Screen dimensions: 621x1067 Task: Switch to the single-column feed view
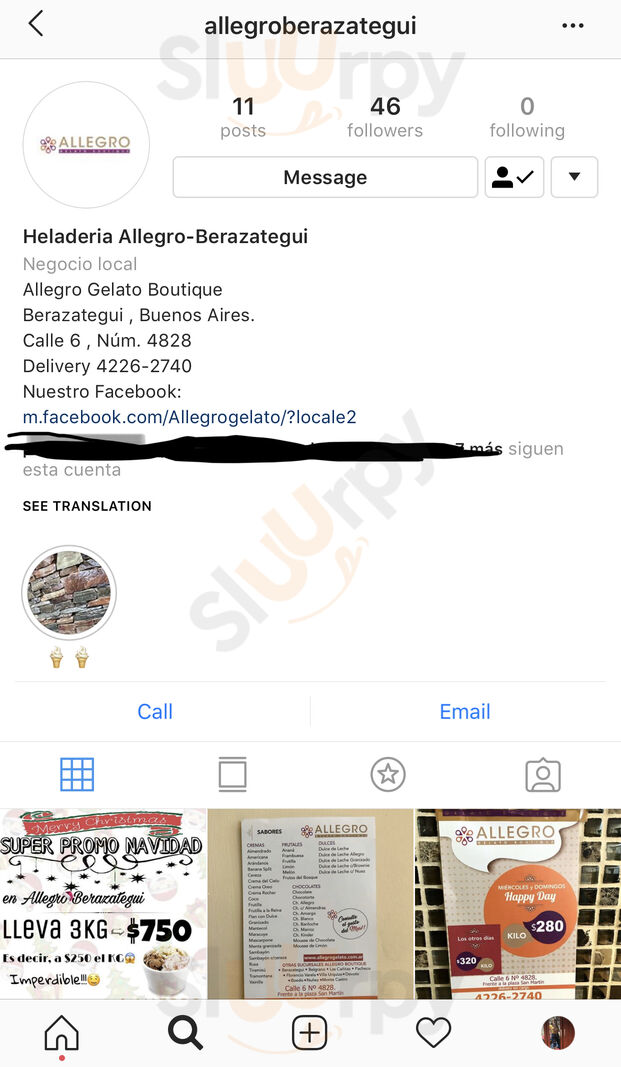point(232,774)
